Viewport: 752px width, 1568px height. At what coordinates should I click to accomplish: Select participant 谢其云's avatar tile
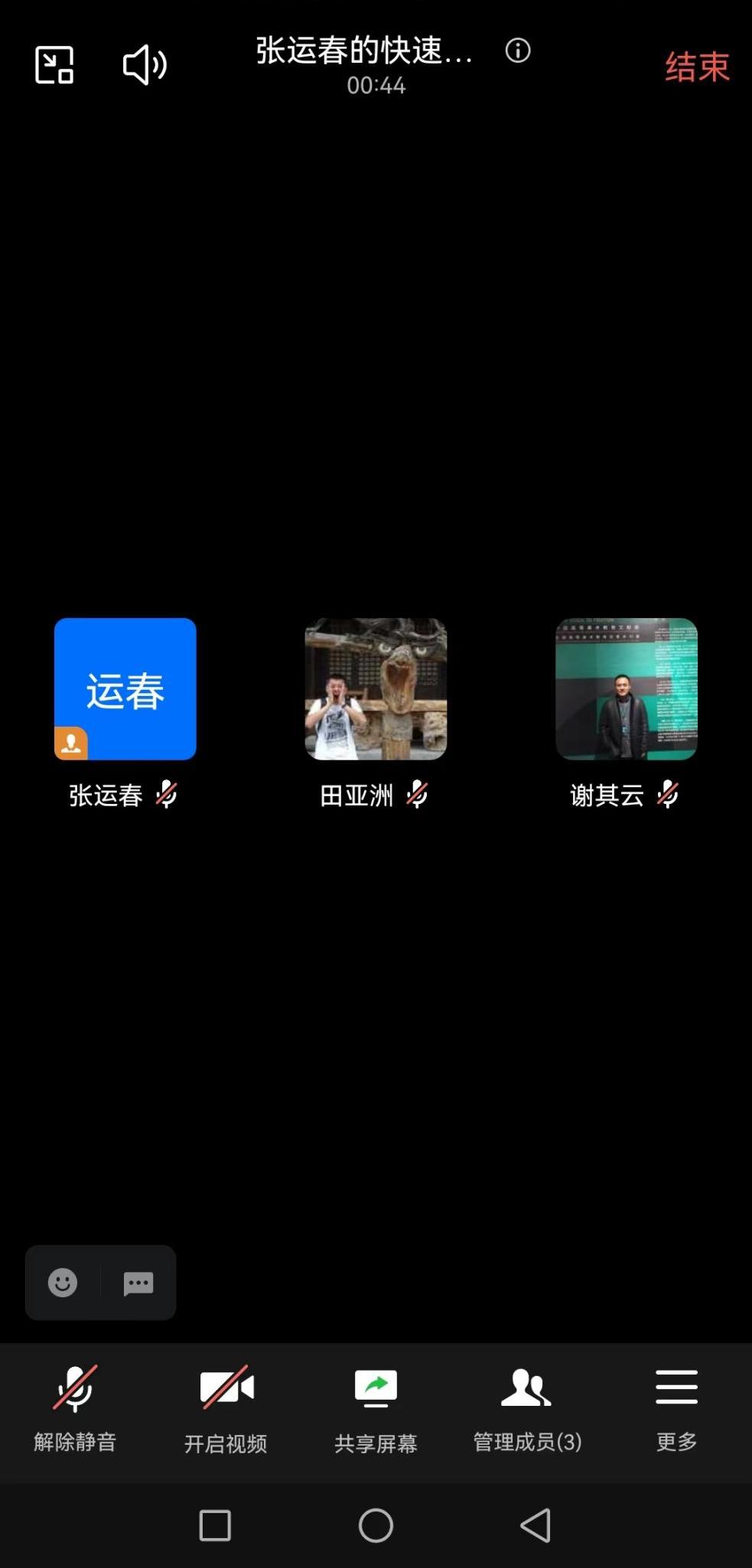[x=626, y=689]
